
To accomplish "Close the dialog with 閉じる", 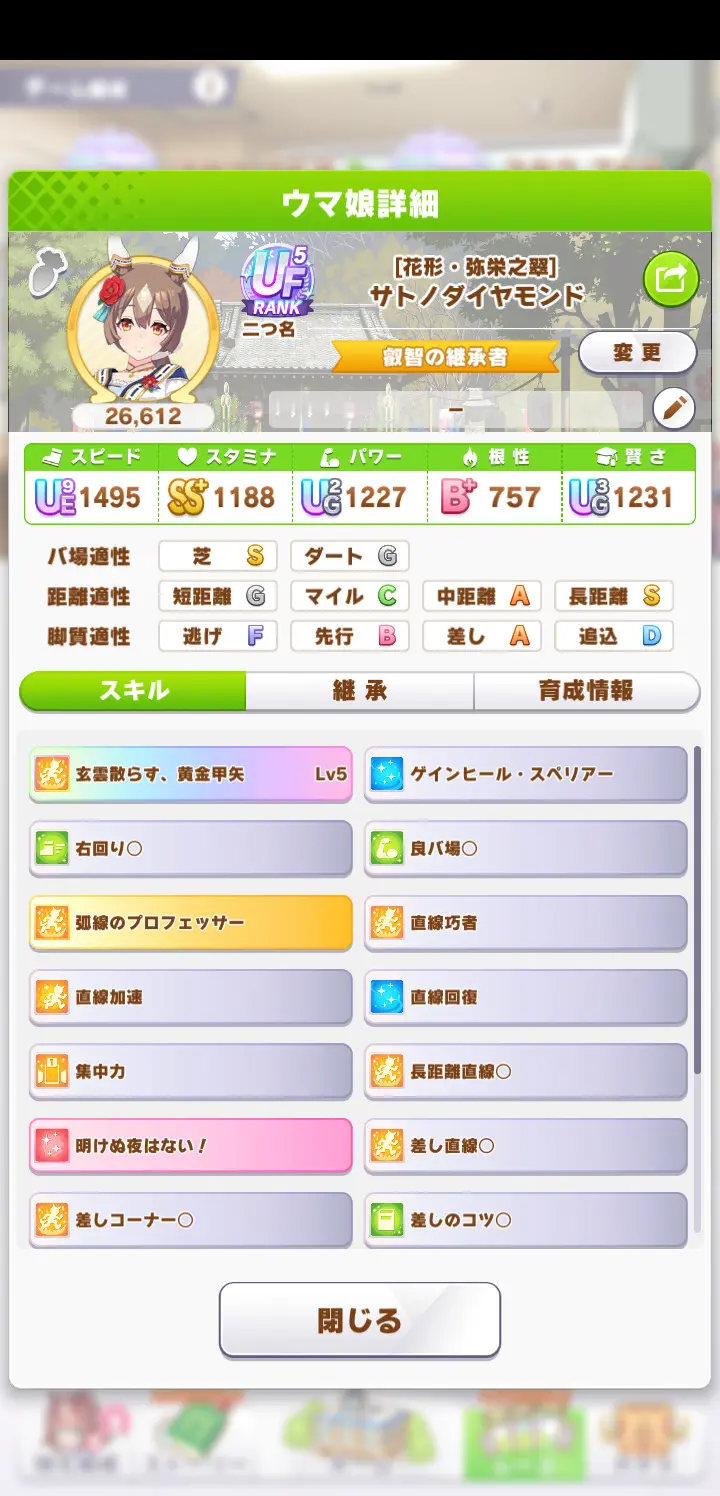I will (x=359, y=1320).
